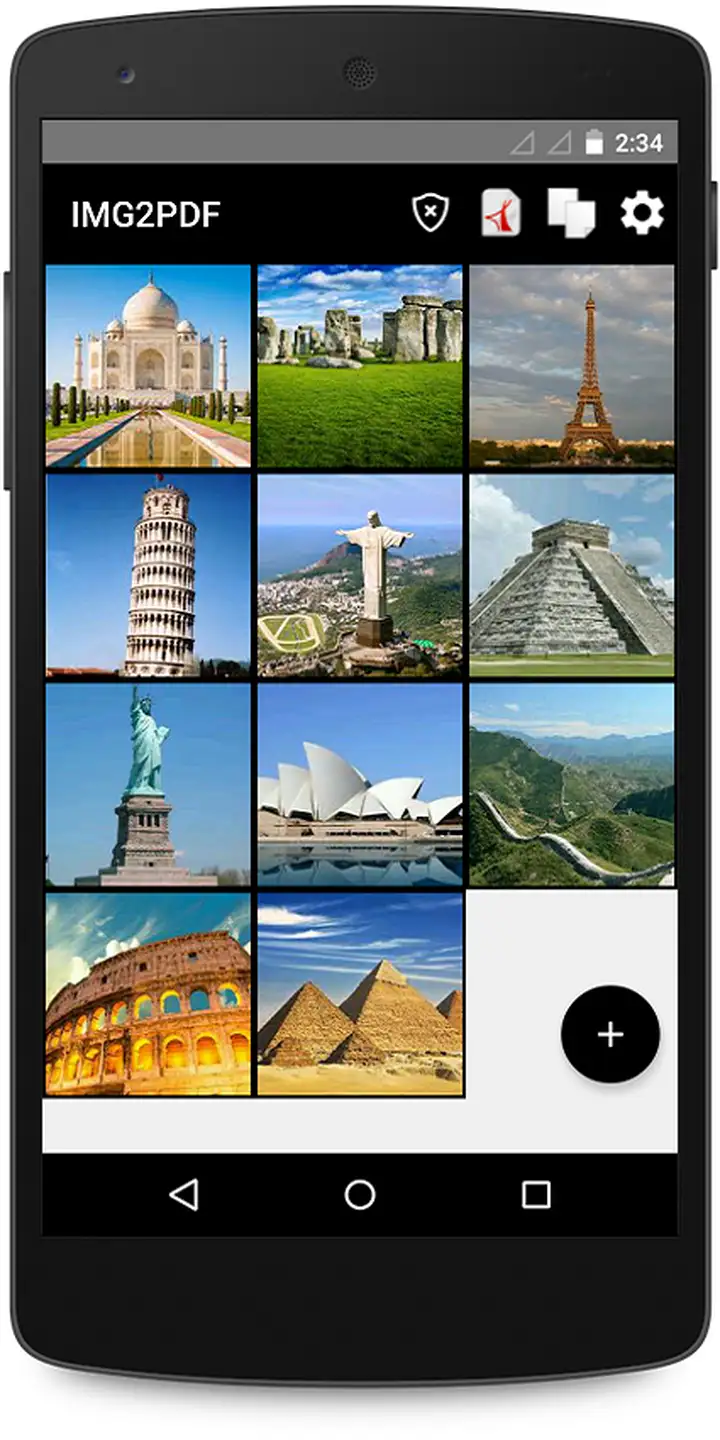
Task: Open the Statue of Liberty picture
Action: click(x=148, y=785)
